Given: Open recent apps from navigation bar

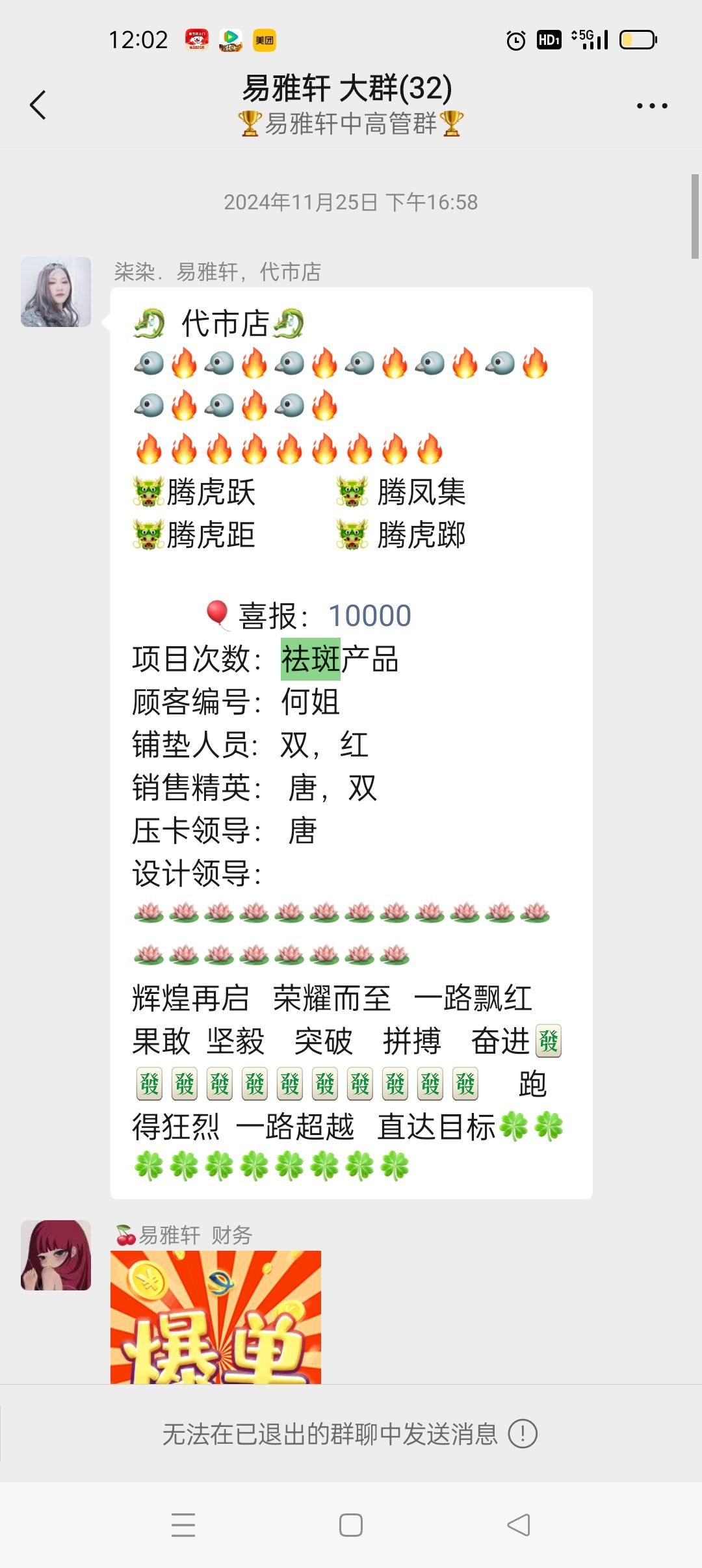Looking at the screenshot, I should point(183,1524).
